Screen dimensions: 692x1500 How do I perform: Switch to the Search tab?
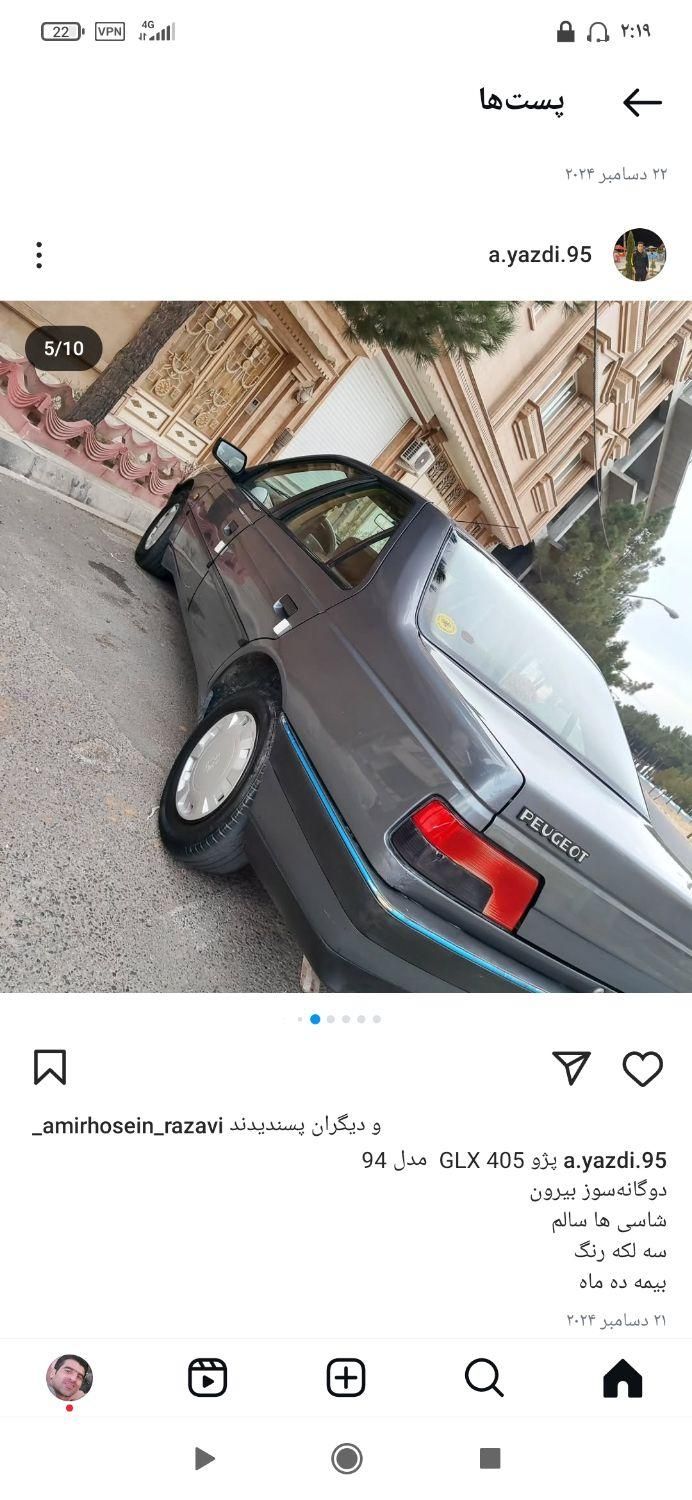point(484,1378)
